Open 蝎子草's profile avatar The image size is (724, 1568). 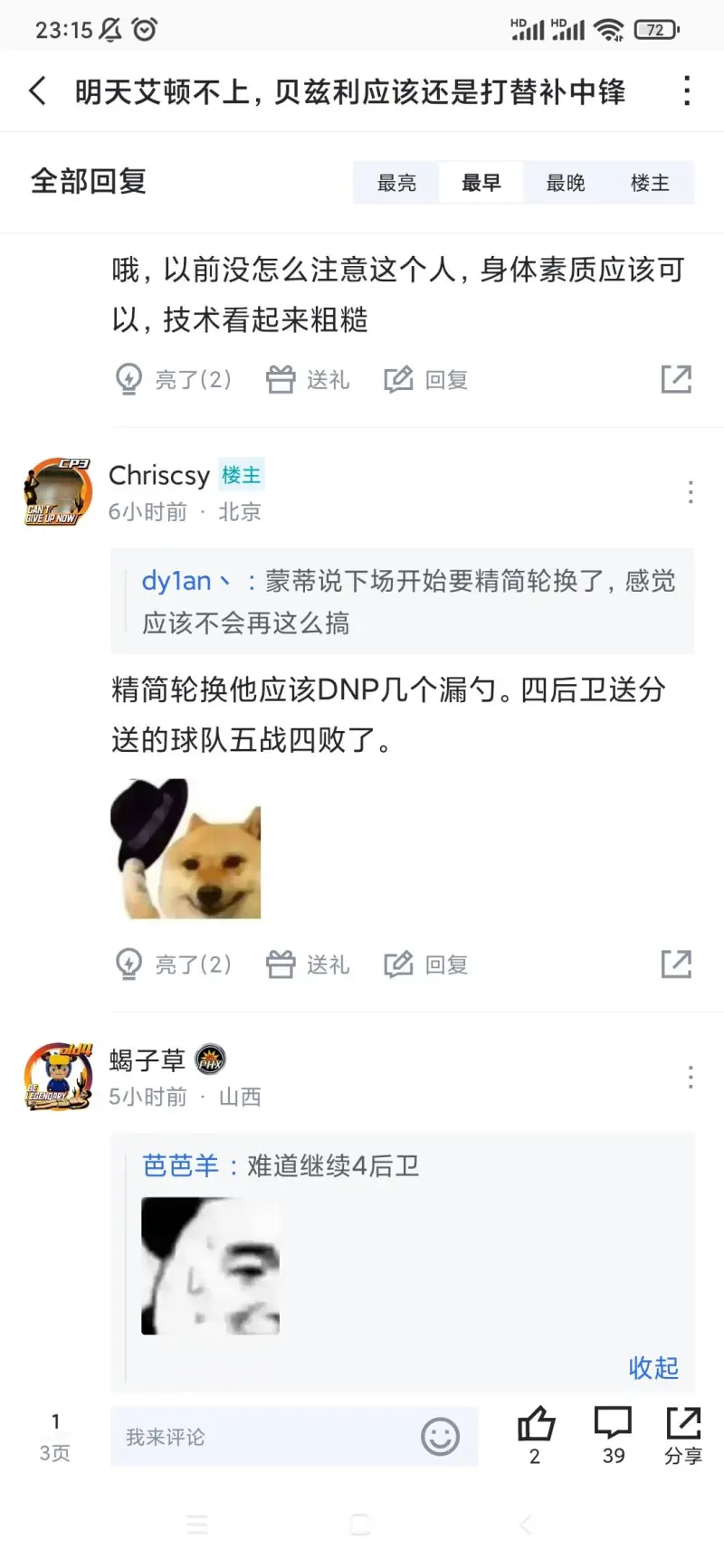click(59, 1077)
